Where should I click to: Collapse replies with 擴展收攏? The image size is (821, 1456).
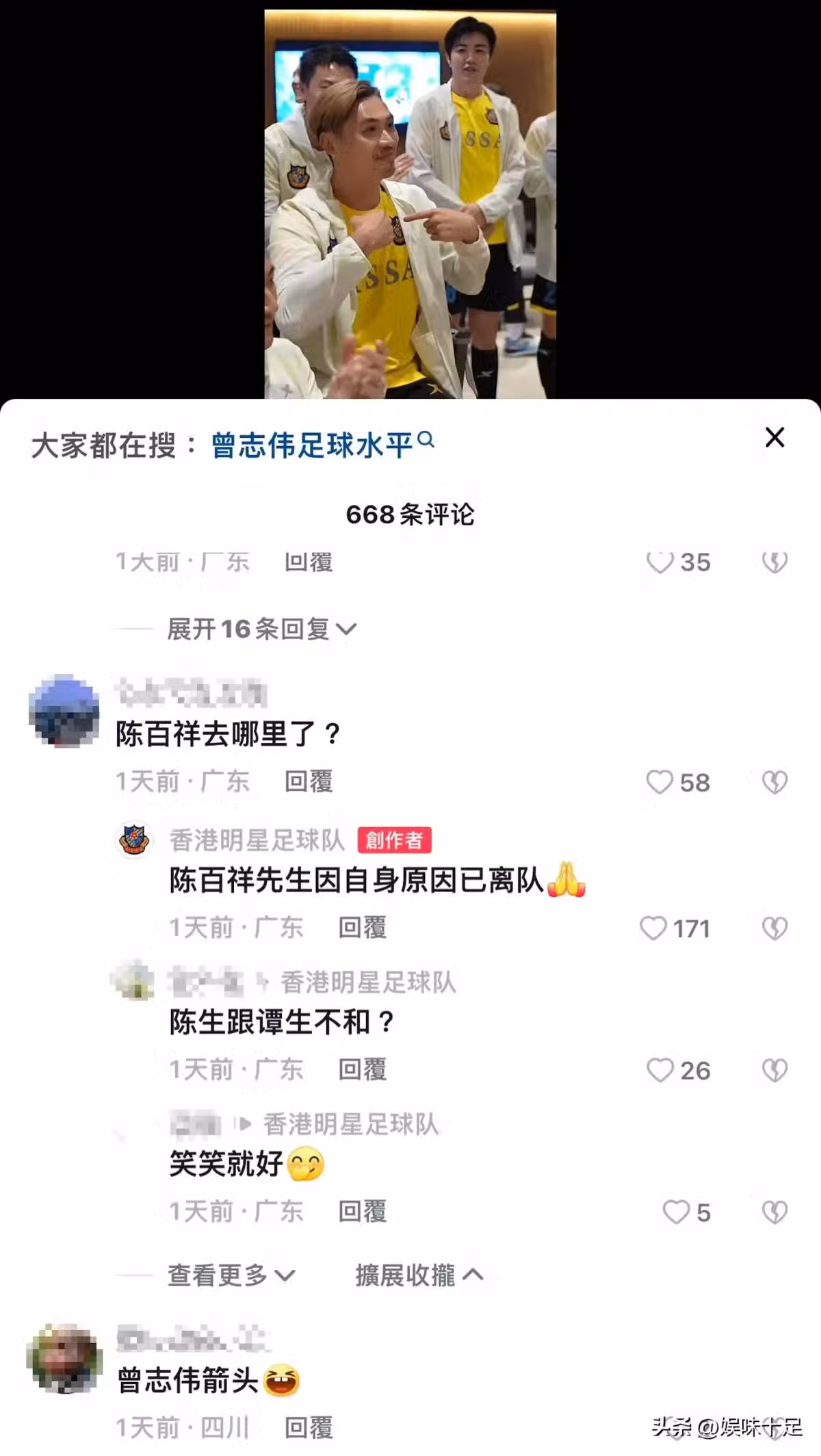point(419,1275)
